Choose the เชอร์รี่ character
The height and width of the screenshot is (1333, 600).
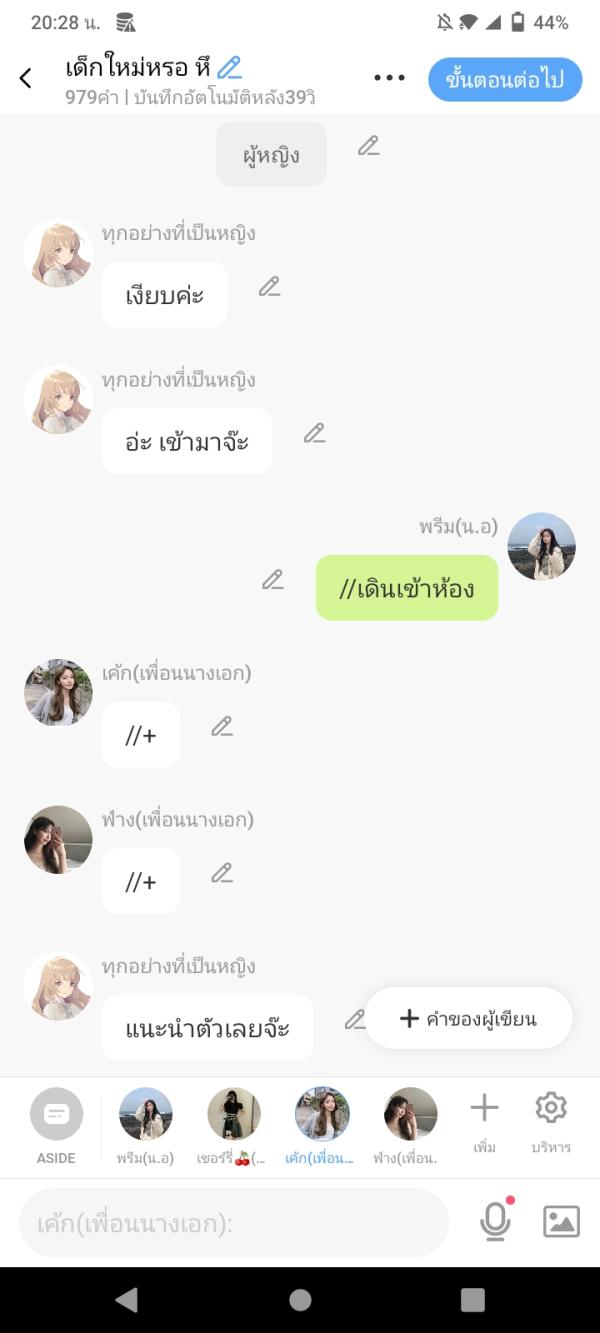[x=234, y=1124]
